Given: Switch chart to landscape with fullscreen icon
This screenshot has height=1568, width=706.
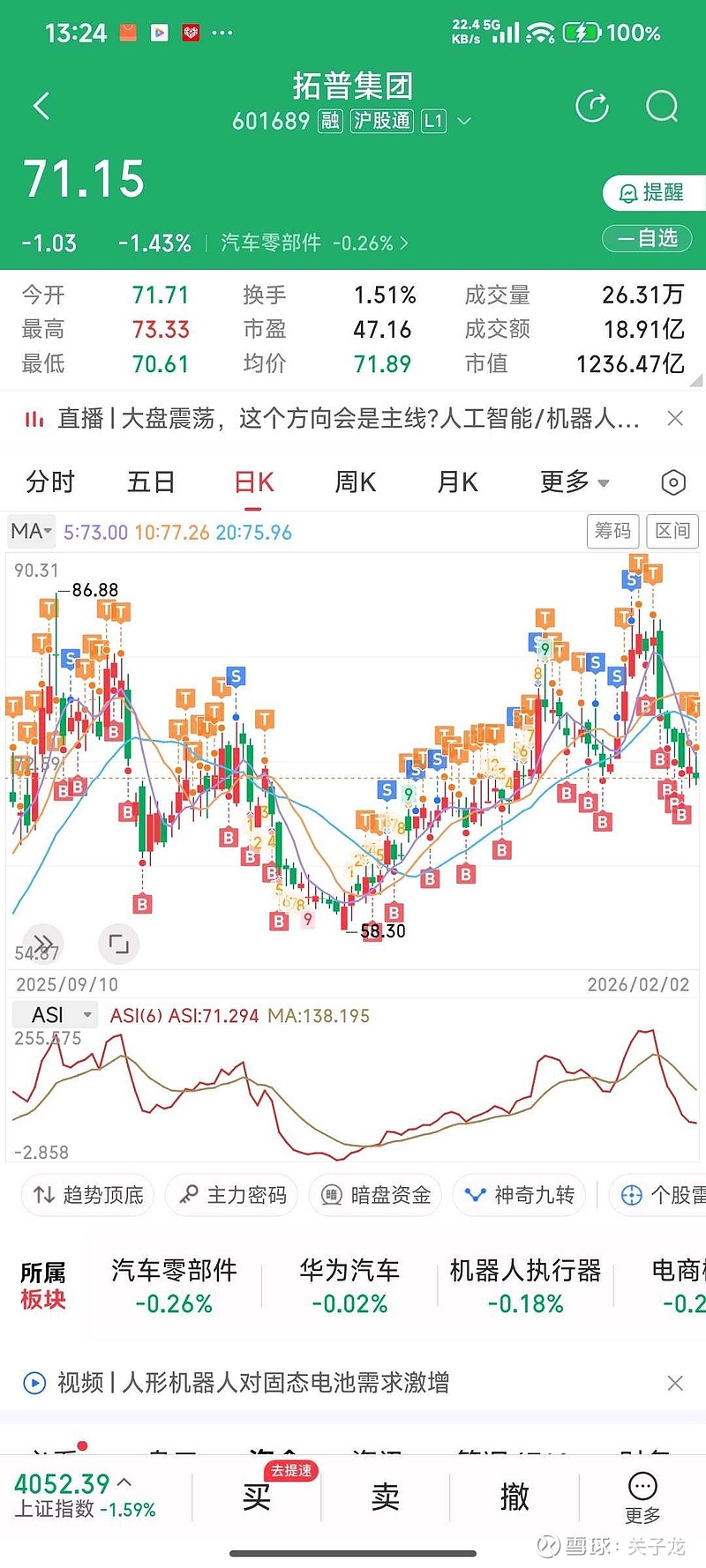Looking at the screenshot, I should pos(119,944).
